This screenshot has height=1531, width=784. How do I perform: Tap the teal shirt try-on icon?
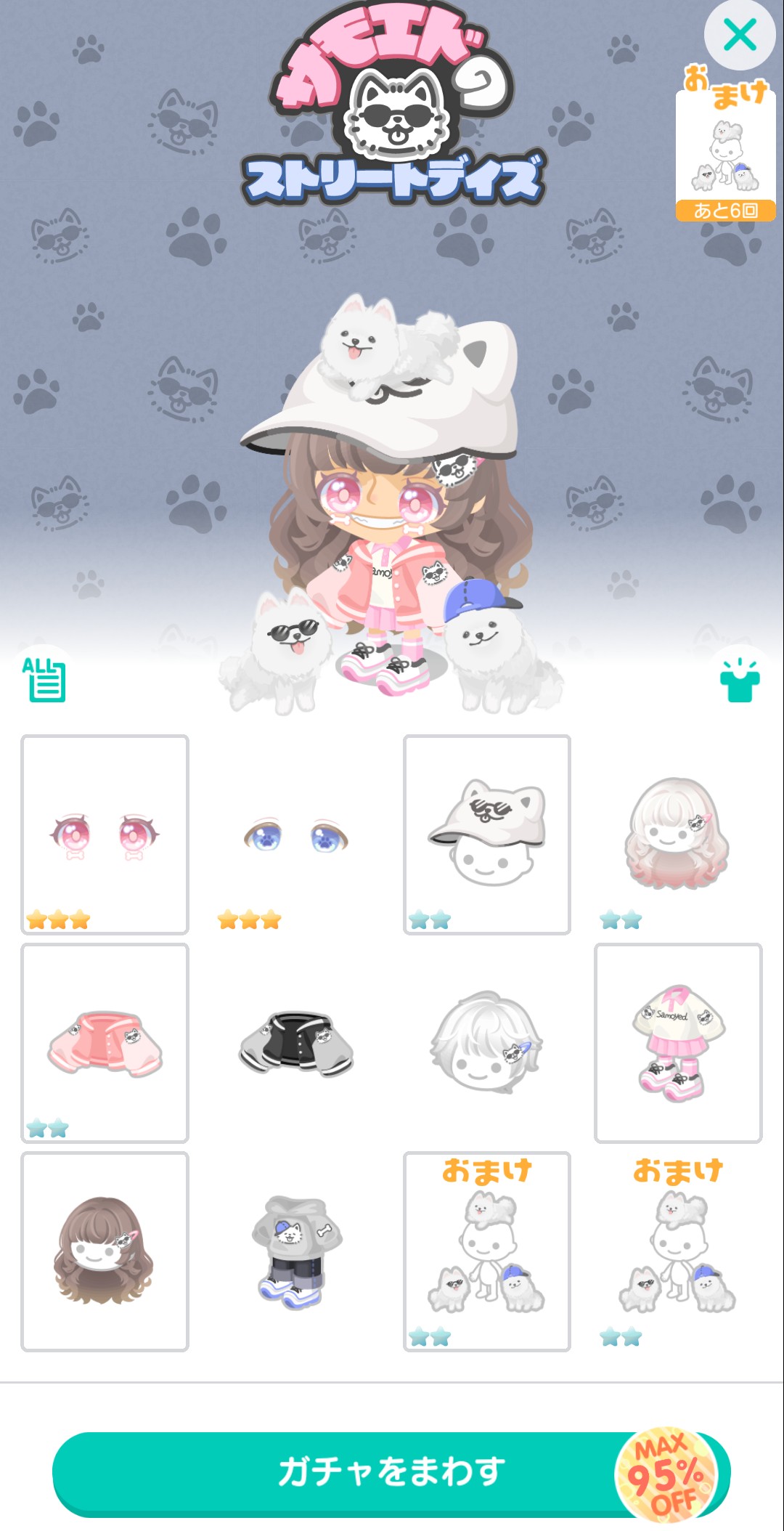click(x=739, y=681)
